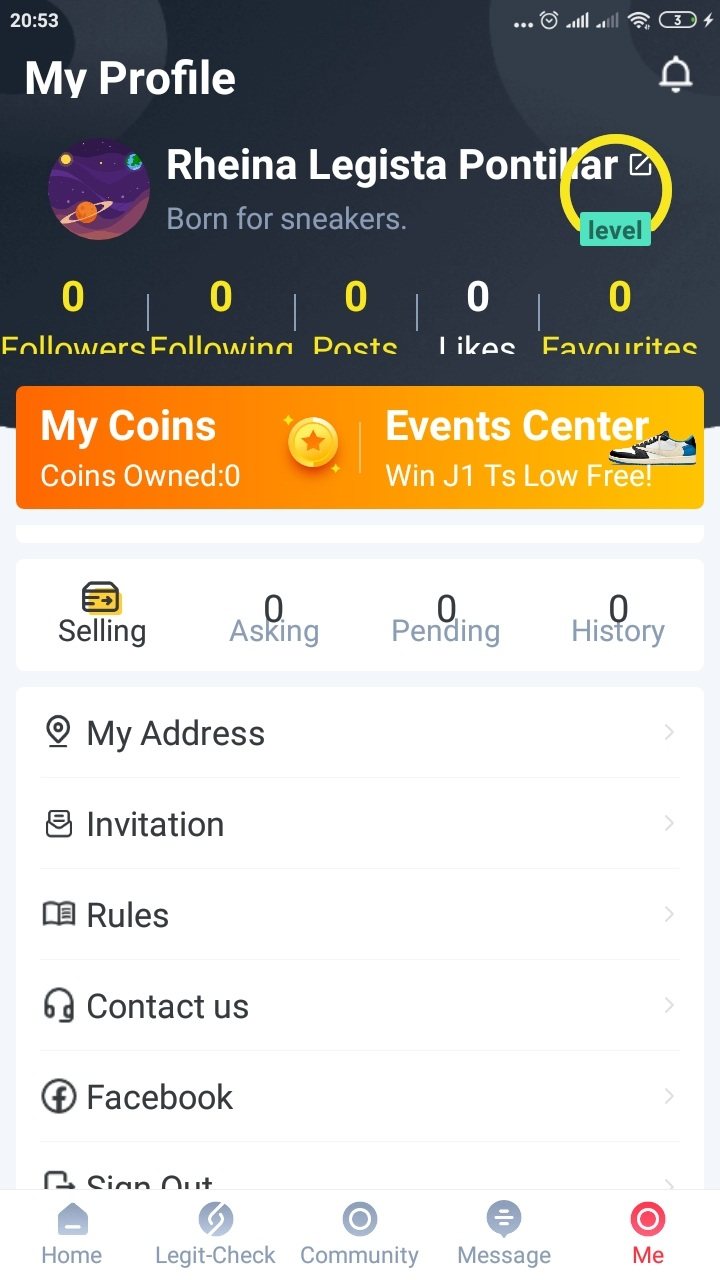This screenshot has height=1280, width=720.
Task: Tap the profile avatar picture
Action: 99,189
